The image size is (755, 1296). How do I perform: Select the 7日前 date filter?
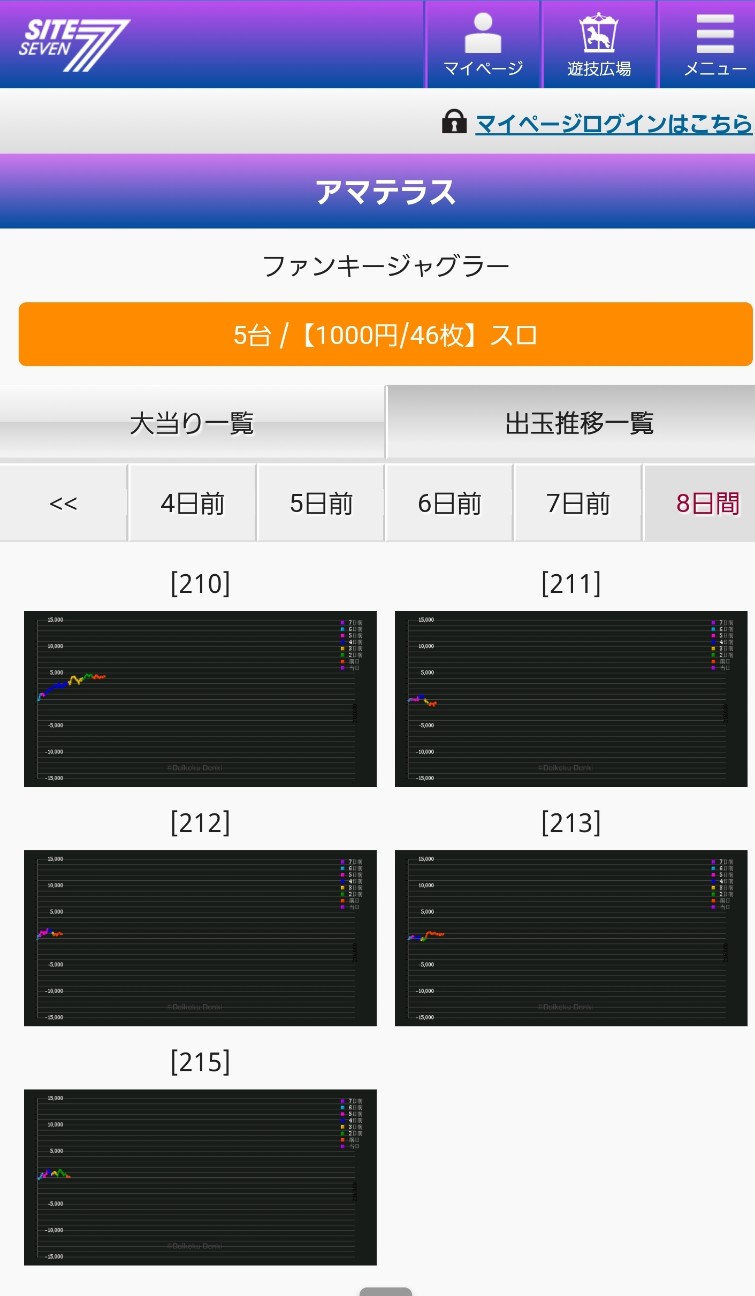(x=578, y=503)
